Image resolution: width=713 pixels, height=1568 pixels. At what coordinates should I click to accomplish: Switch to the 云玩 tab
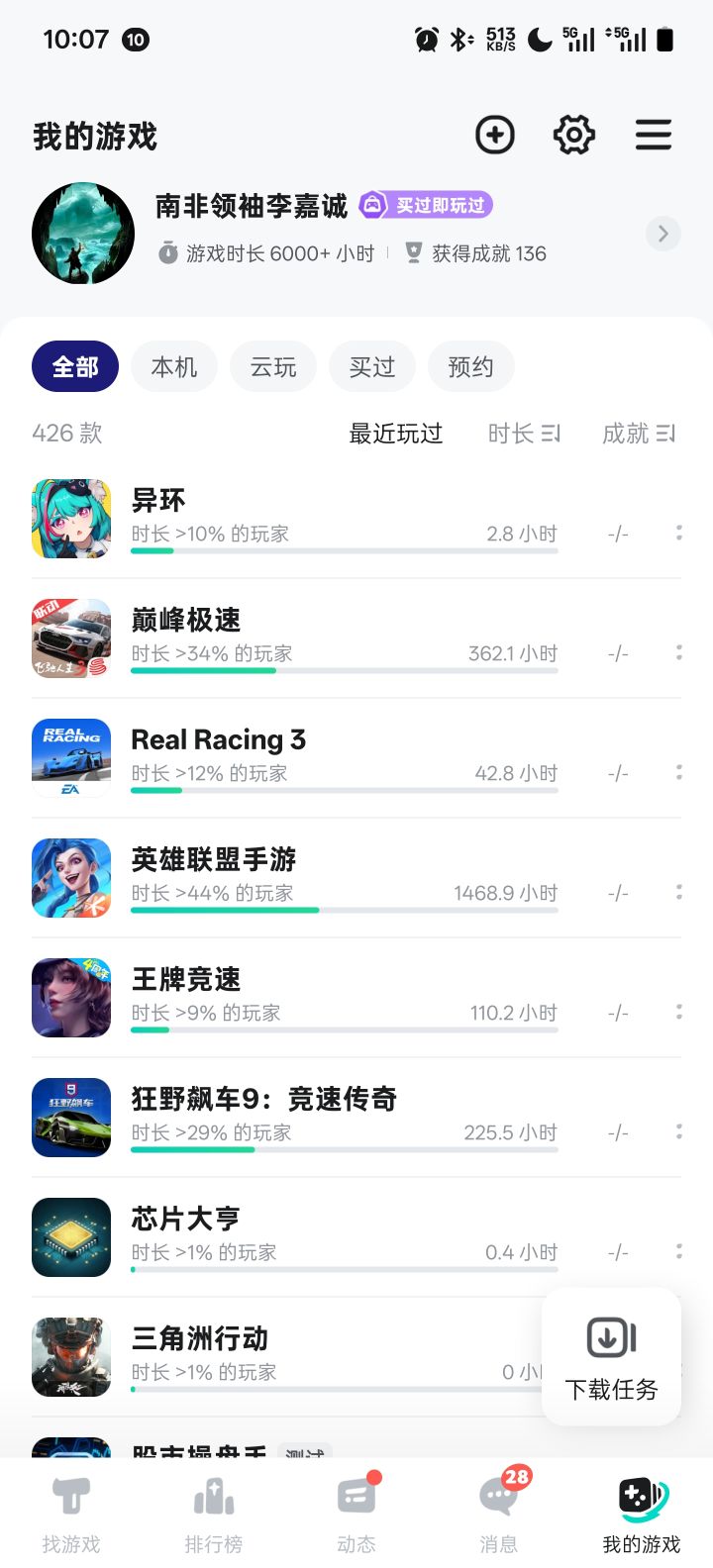273,366
